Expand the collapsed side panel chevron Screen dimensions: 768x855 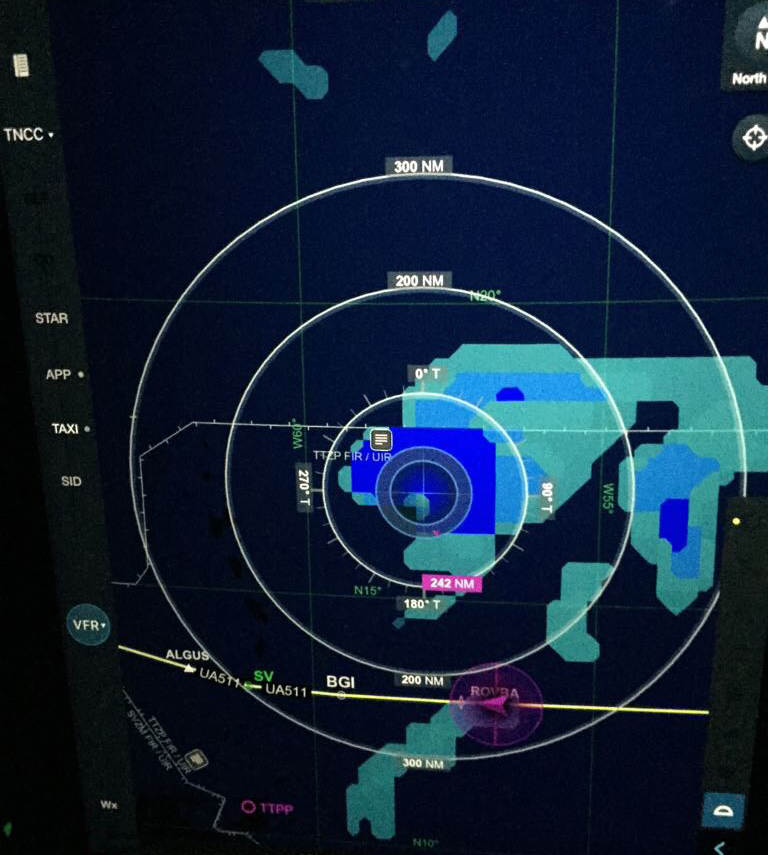coord(721,847)
